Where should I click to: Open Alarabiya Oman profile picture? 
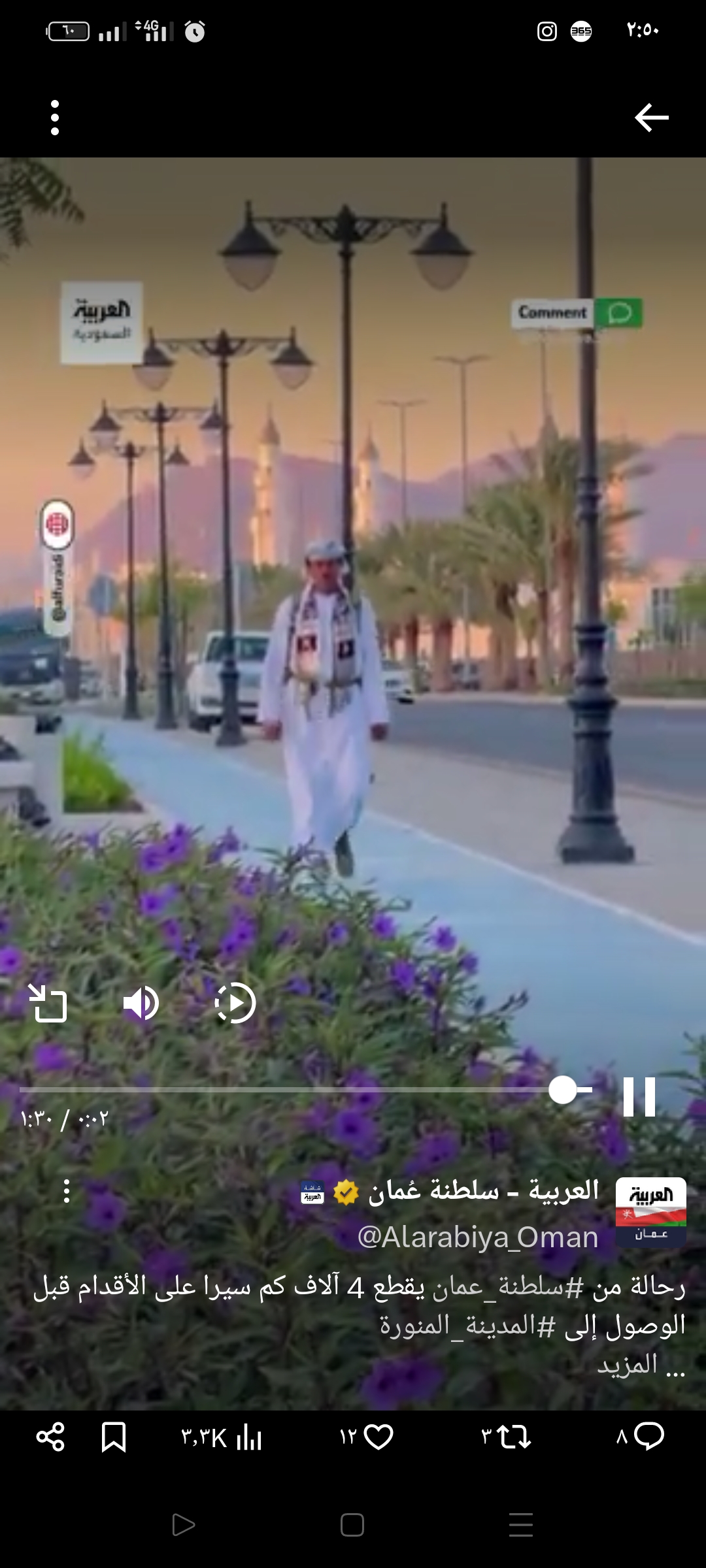[x=650, y=1211]
